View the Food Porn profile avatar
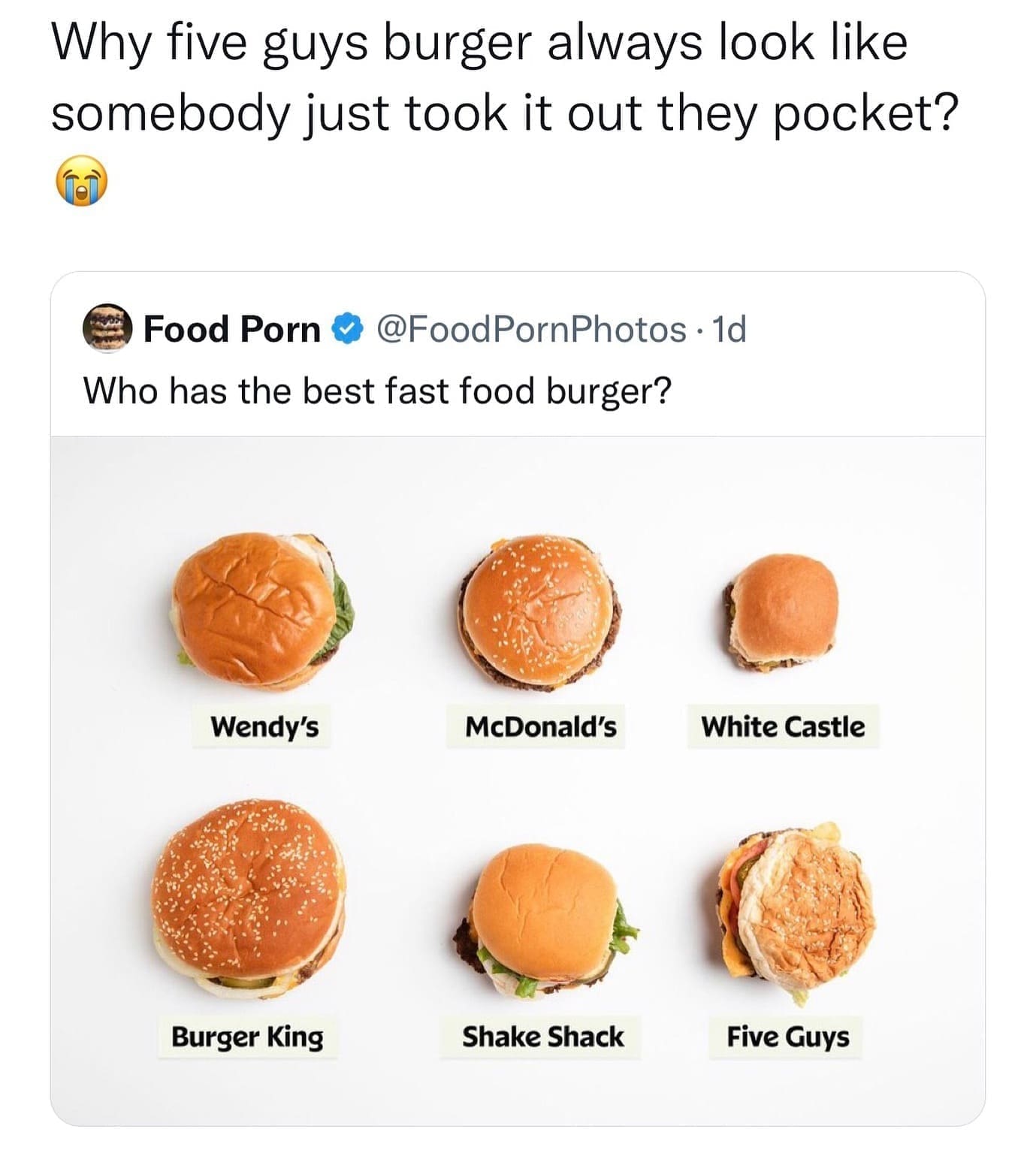1036x1150 pixels. pyautogui.click(x=107, y=329)
